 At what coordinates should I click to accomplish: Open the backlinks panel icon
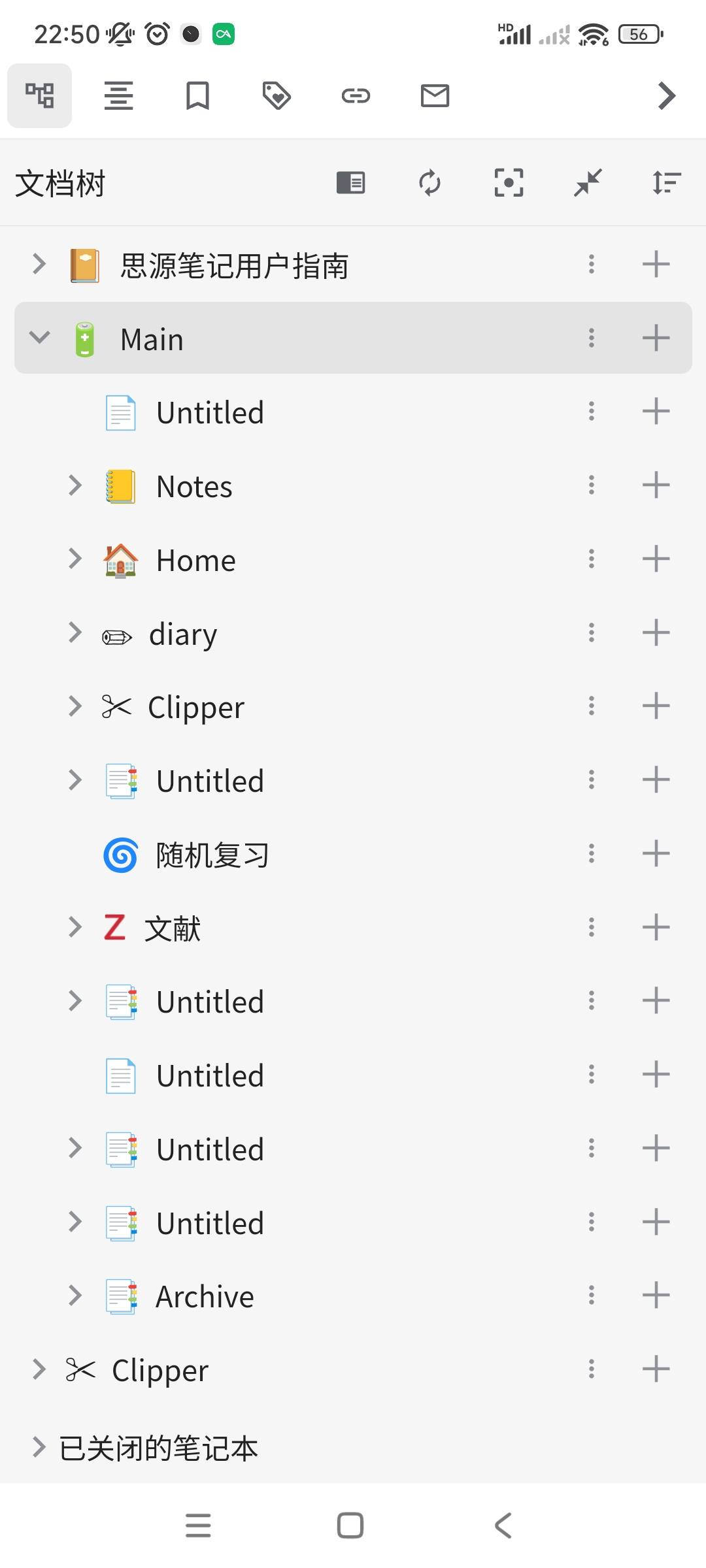356,95
